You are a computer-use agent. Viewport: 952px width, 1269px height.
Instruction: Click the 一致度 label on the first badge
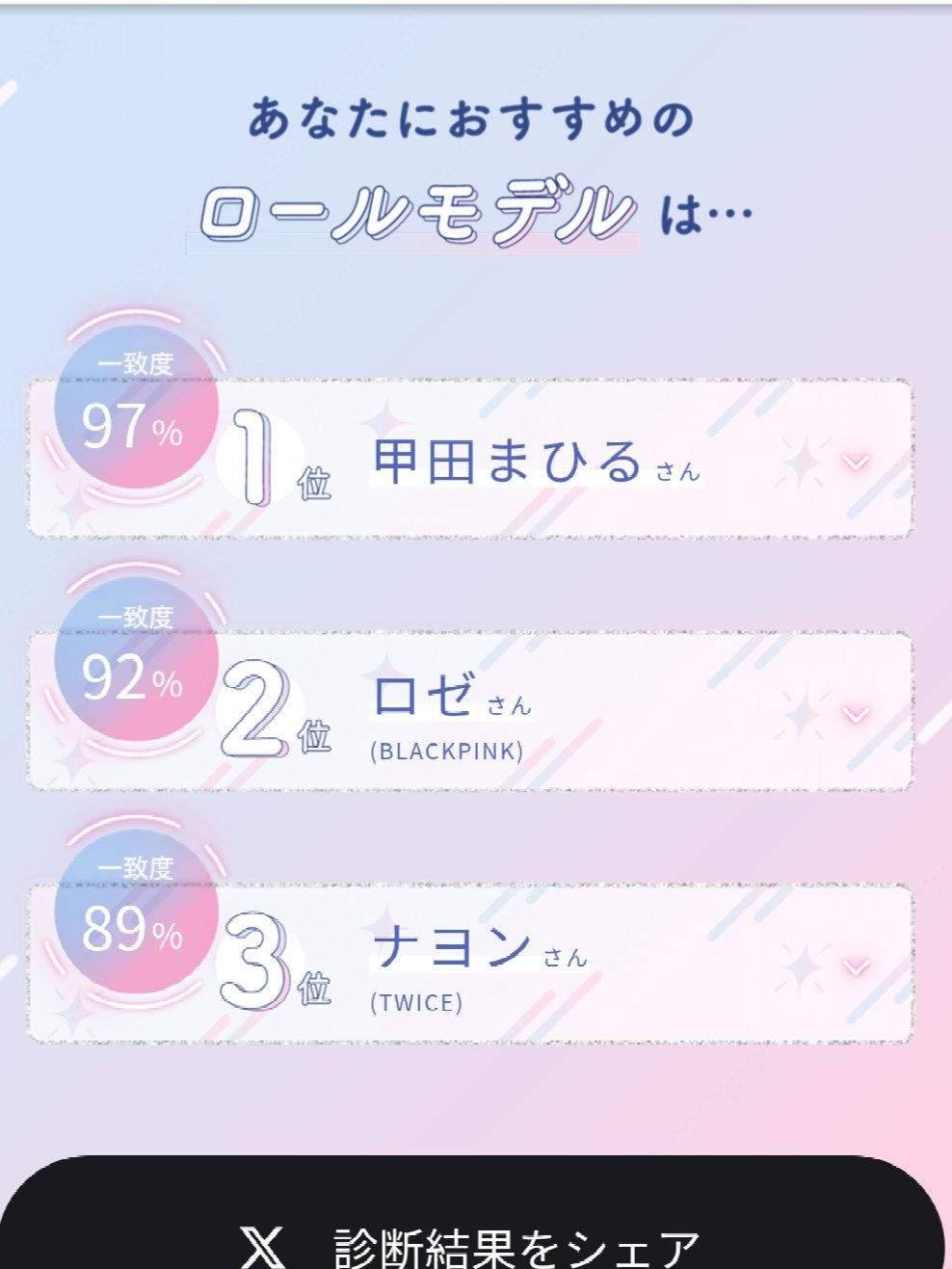click(x=135, y=361)
